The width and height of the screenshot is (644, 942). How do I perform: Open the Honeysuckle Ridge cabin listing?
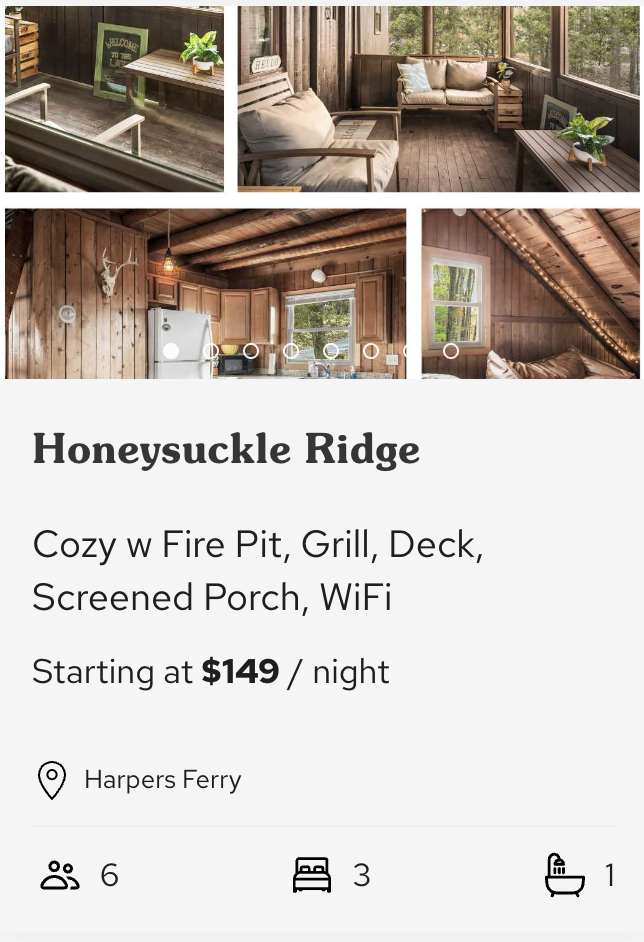coord(226,450)
